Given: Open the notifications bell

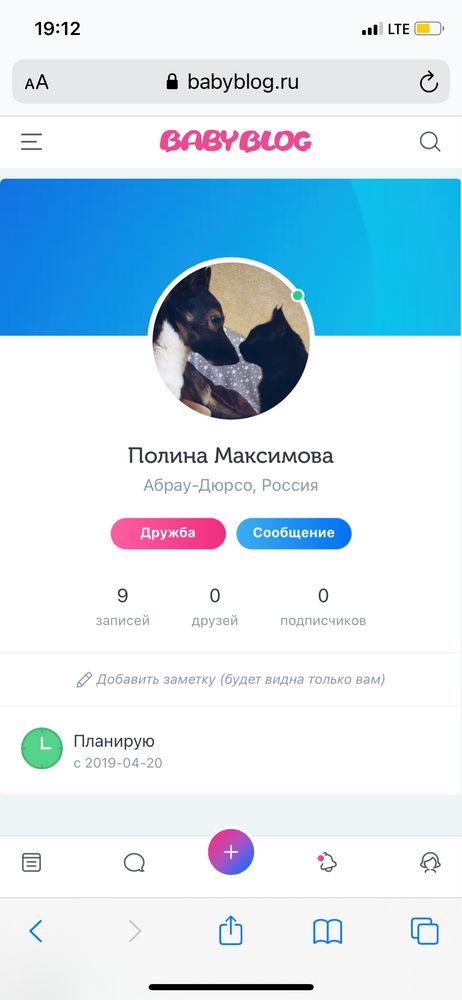Looking at the screenshot, I should click(x=327, y=863).
